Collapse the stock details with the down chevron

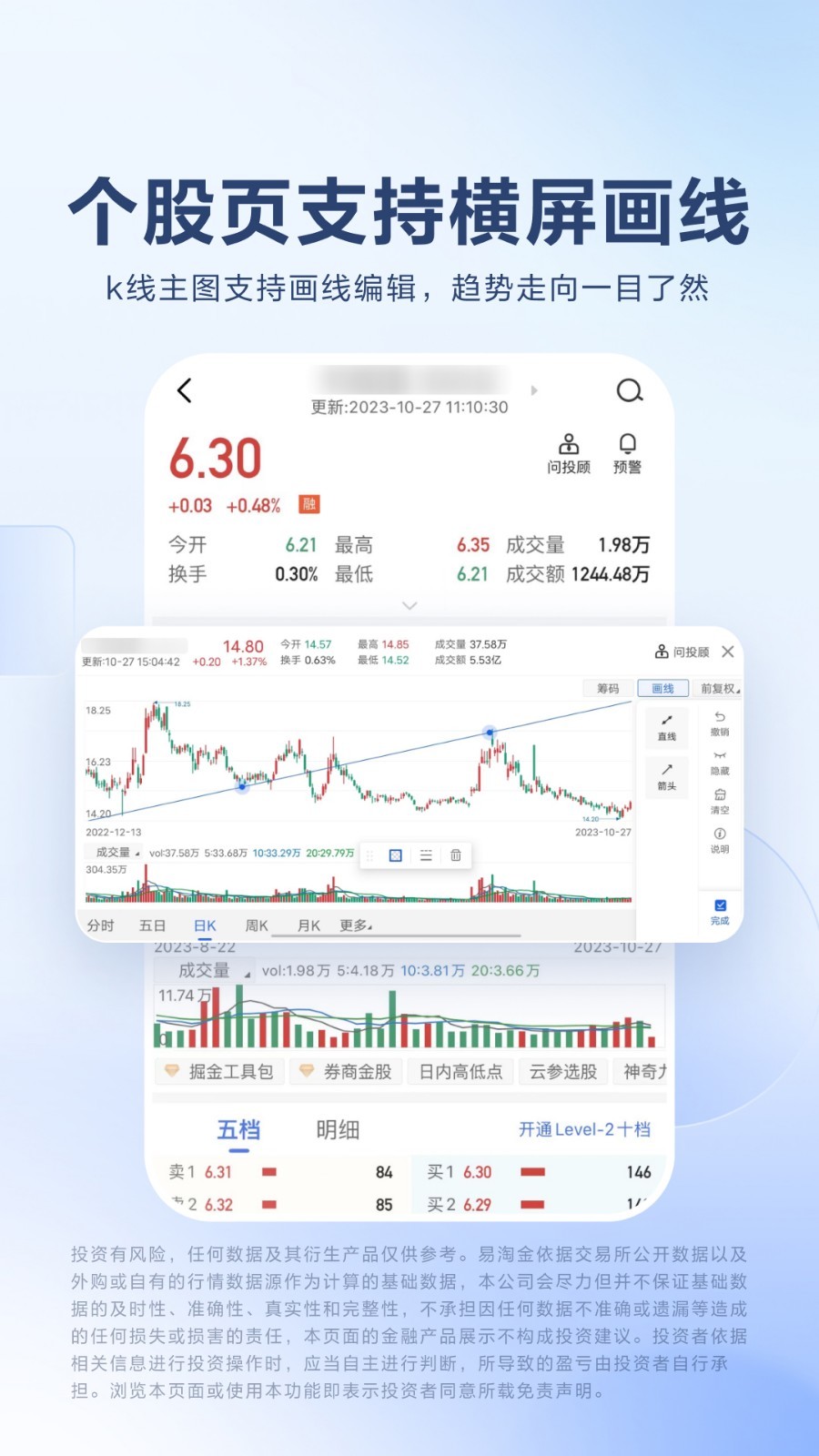[x=409, y=603]
